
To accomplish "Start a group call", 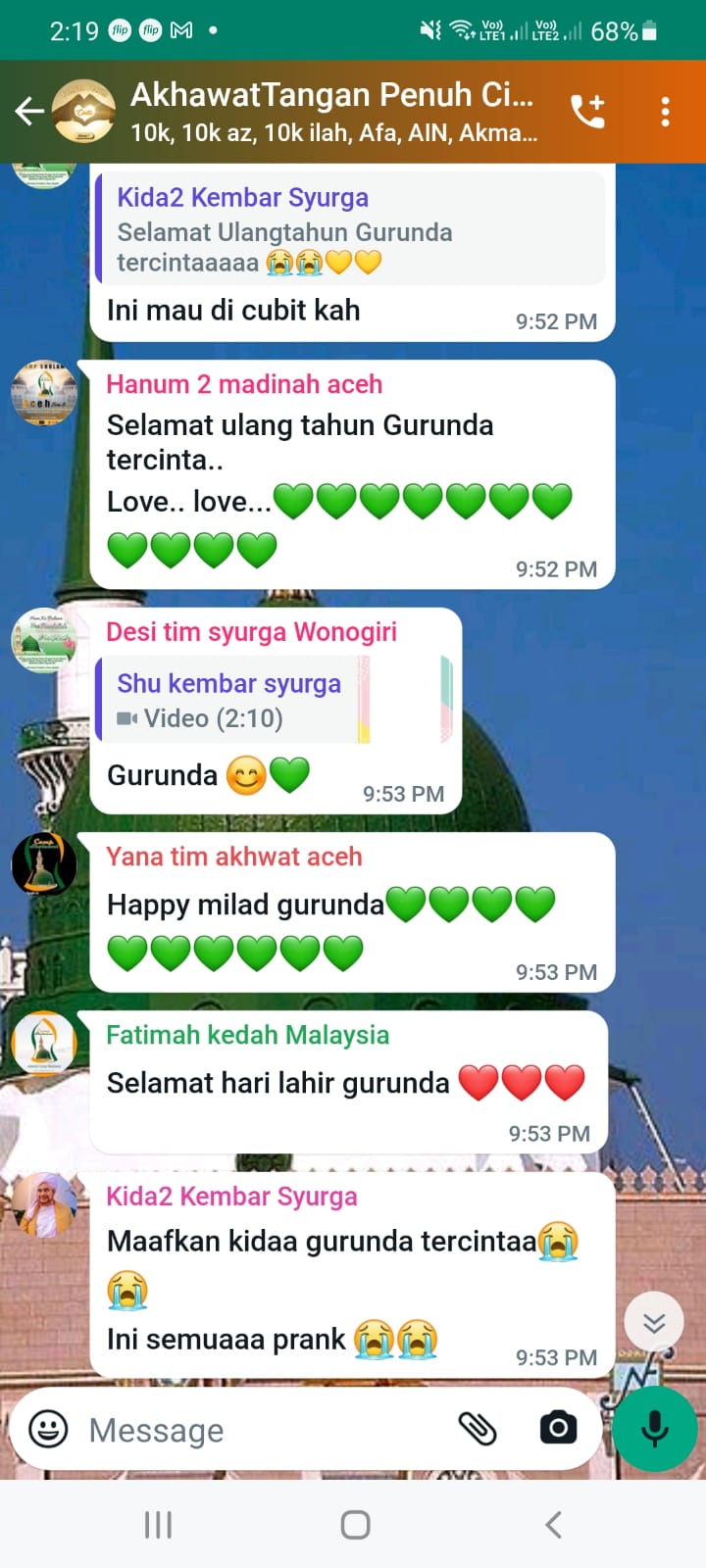I will click(x=588, y=112).
